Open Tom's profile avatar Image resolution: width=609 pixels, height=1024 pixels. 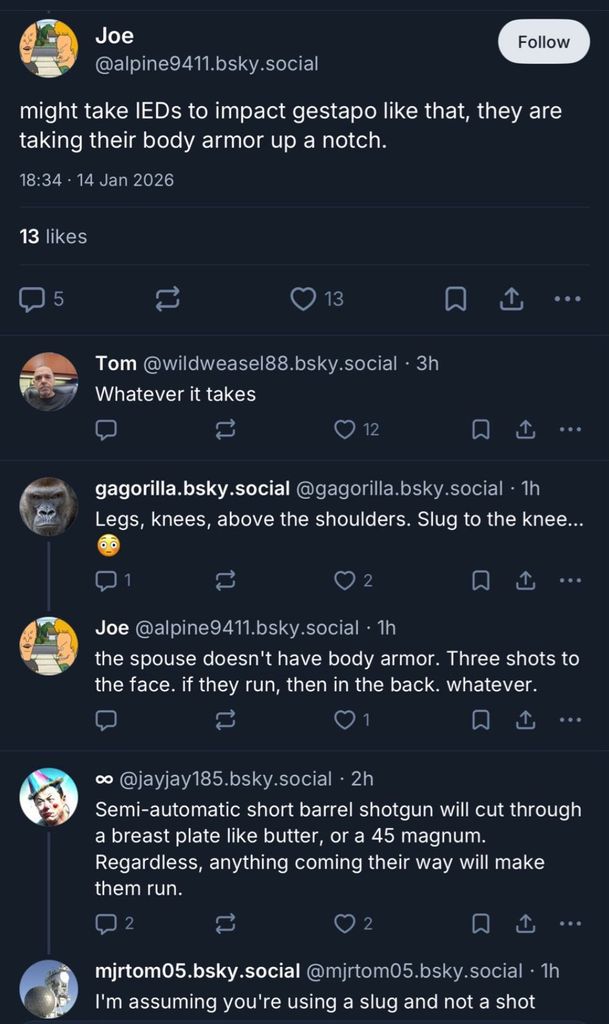coord(48,381)
